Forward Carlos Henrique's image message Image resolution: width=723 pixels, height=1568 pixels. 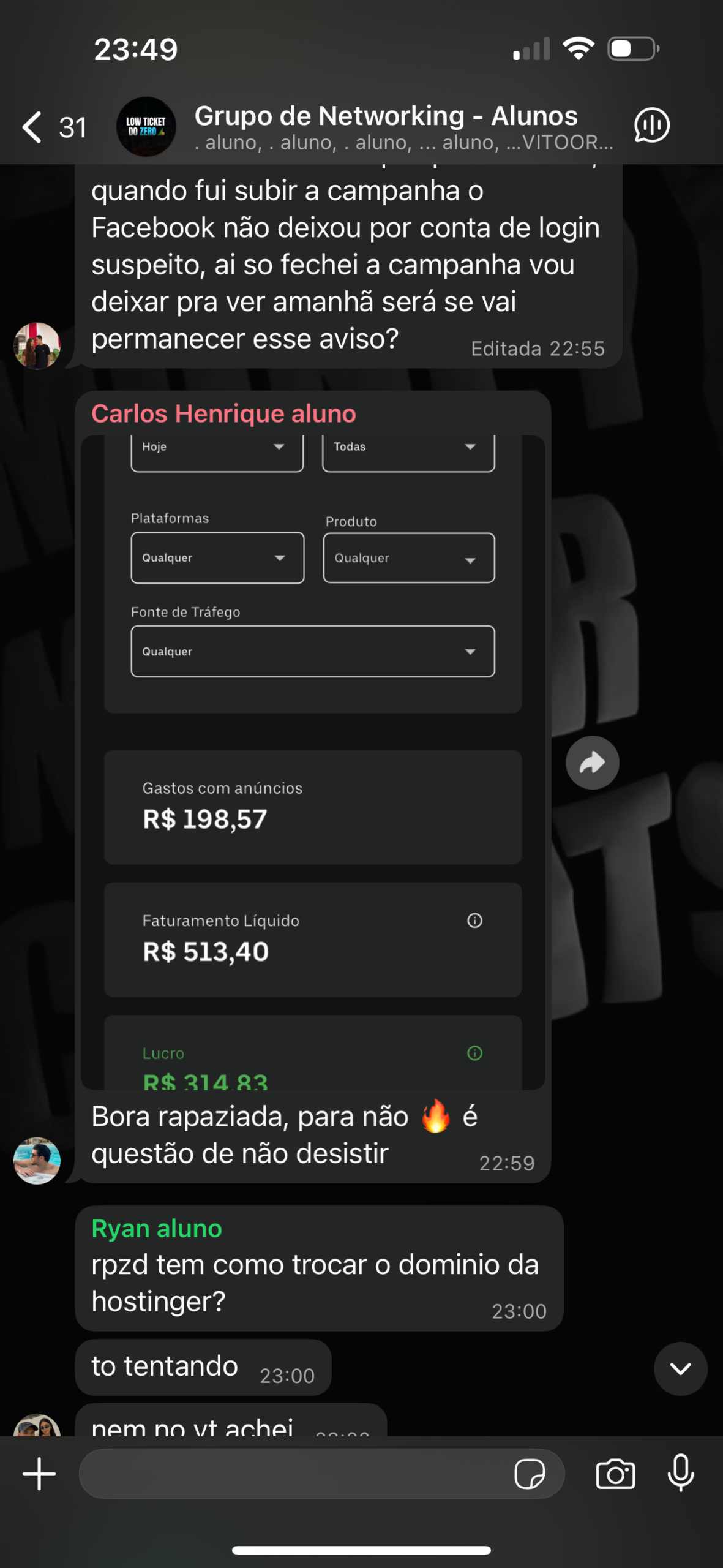(x=592, y=763)
